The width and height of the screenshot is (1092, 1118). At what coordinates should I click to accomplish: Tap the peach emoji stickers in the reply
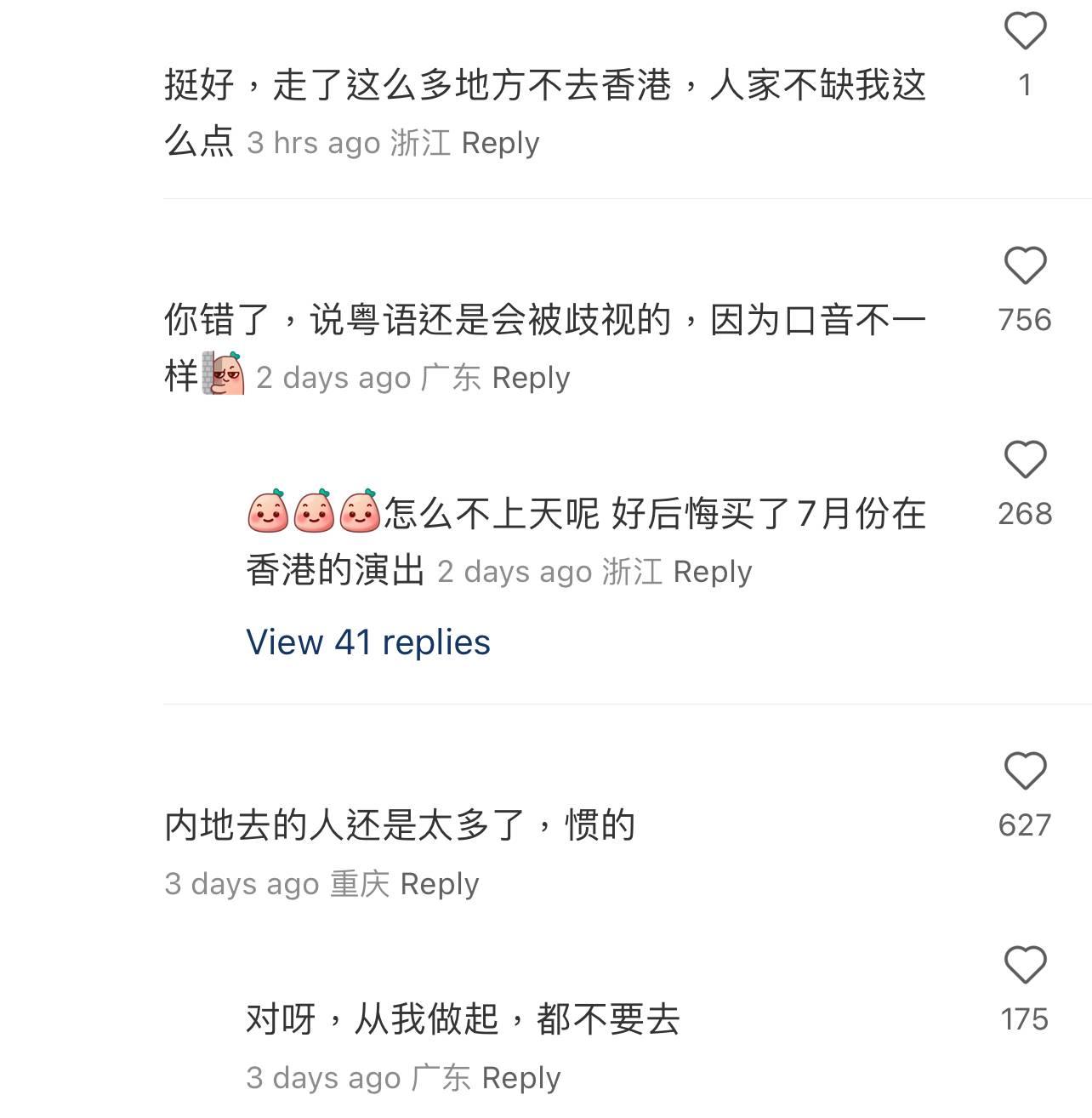(312, 513)
